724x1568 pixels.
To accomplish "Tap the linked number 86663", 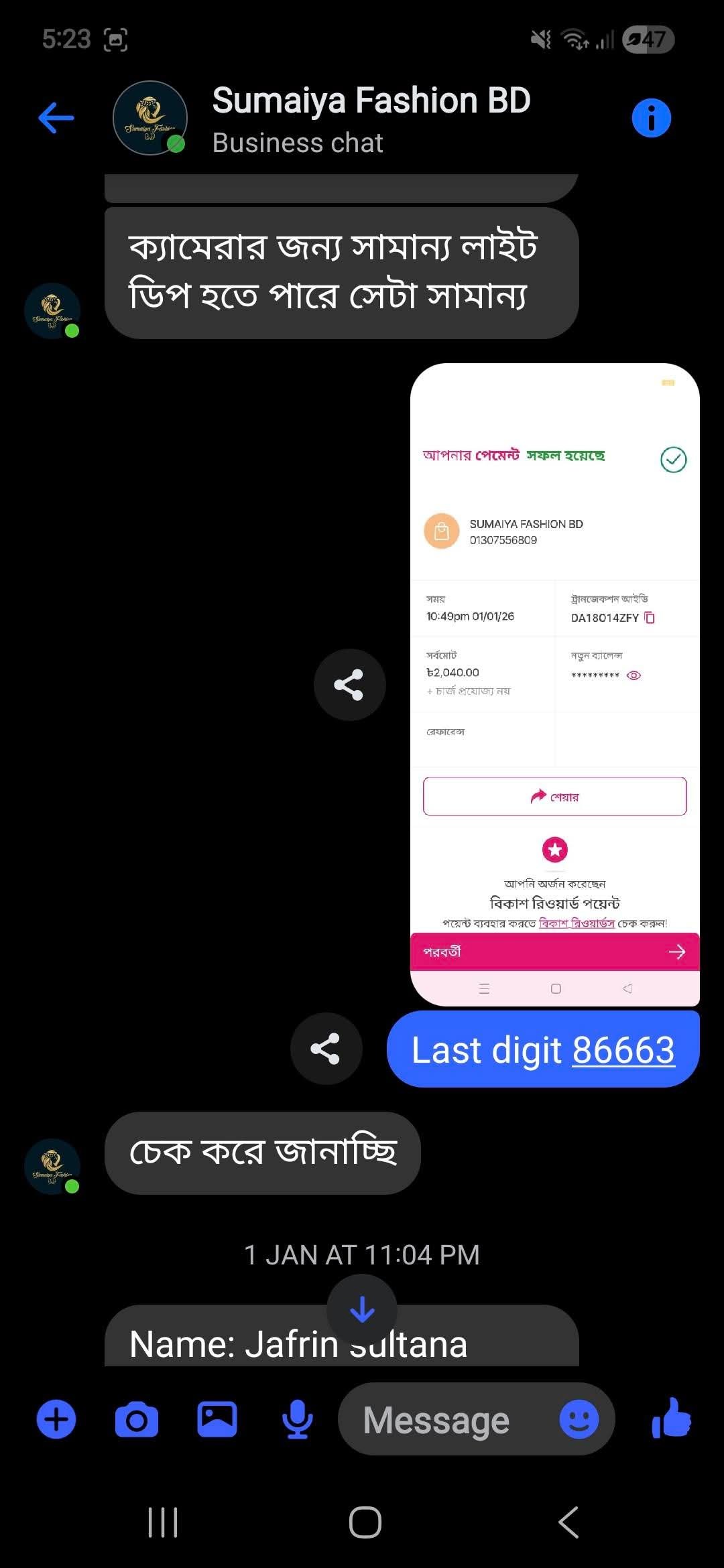I will [623, 1050].
